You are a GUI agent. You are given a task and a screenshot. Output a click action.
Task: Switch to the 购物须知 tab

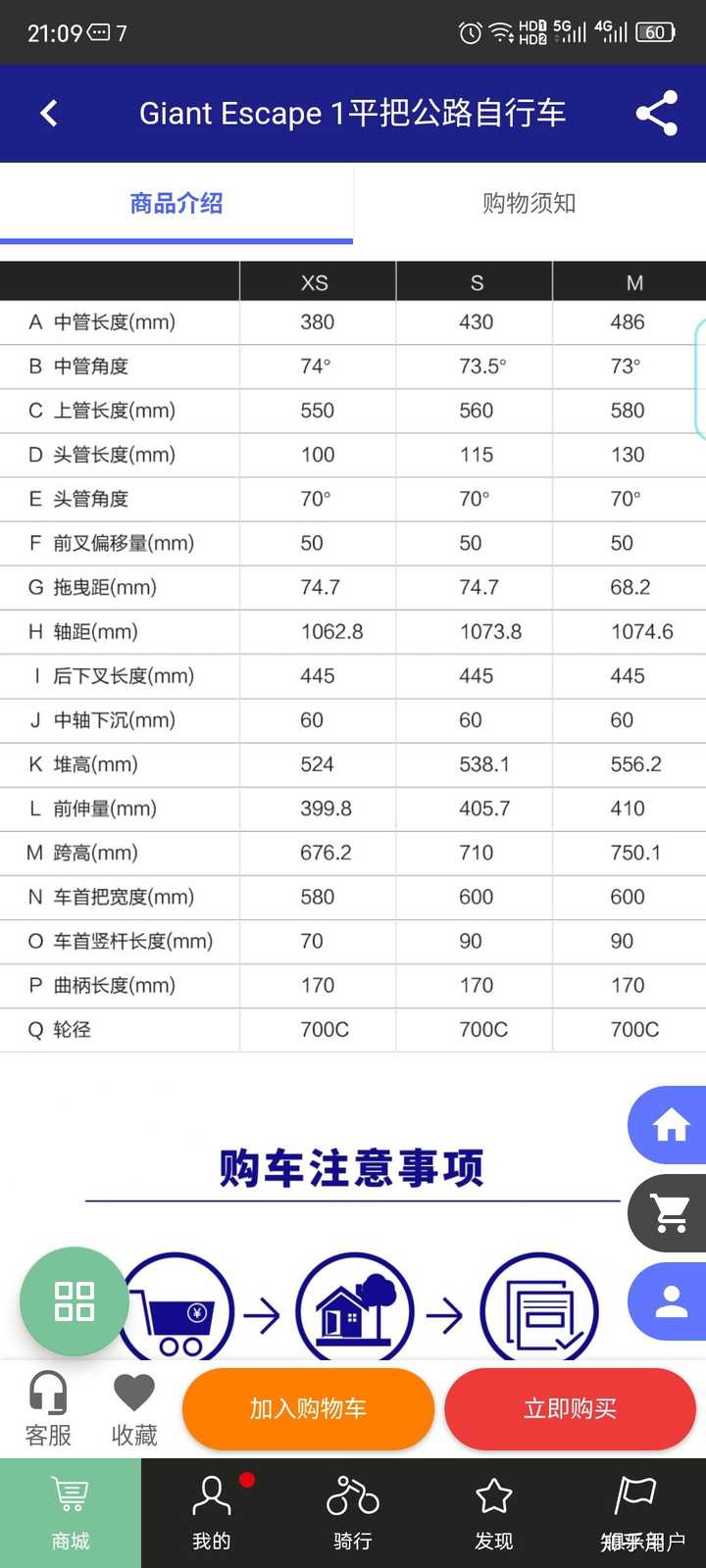(x=529, y=203)
